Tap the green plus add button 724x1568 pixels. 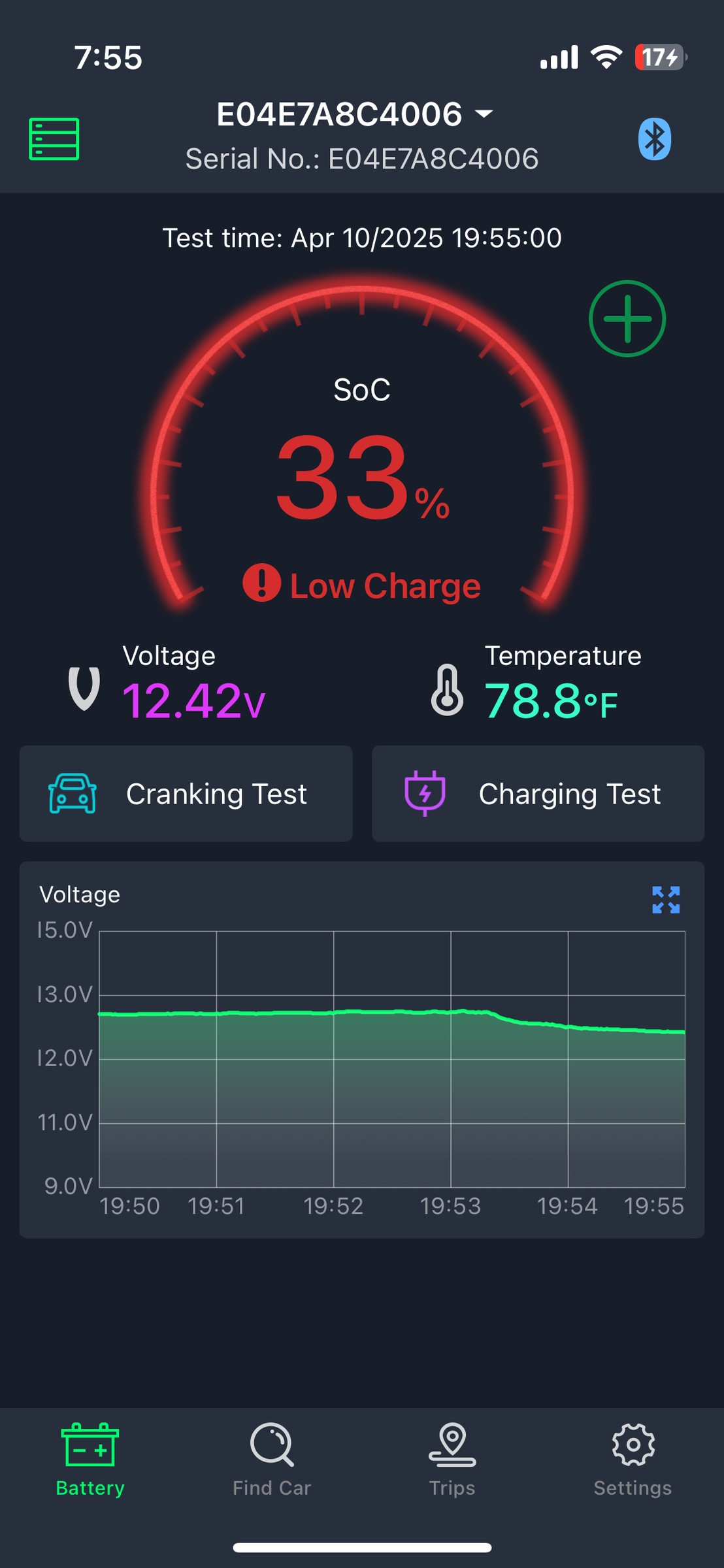click(x=627, y=319)
